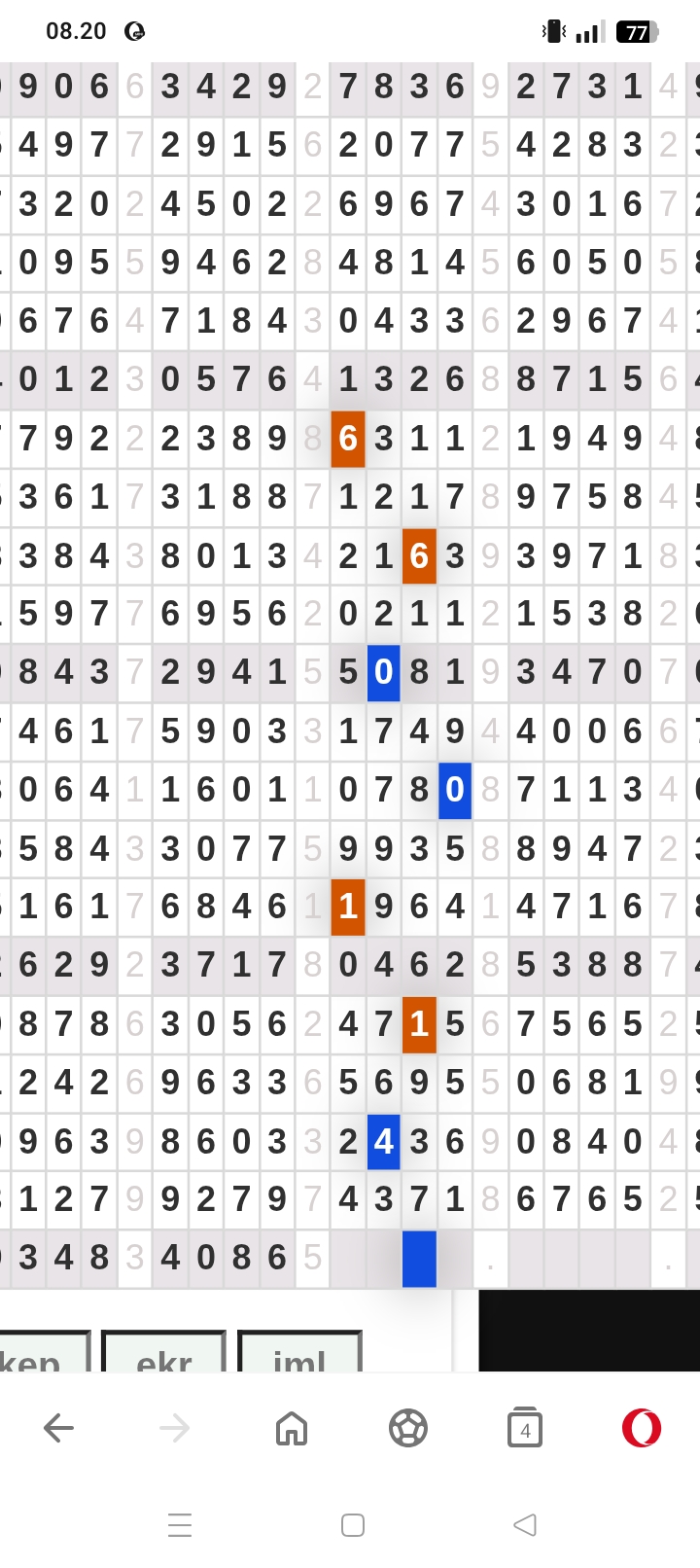Open the Opera main menu

pyautogui.click(x=642, y=1428)
